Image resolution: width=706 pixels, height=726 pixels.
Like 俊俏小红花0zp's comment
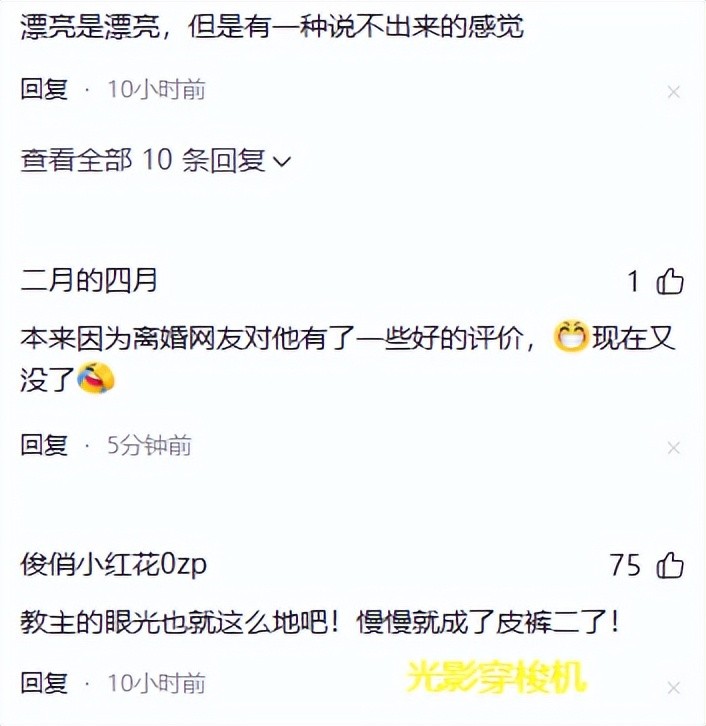[669, 566]
